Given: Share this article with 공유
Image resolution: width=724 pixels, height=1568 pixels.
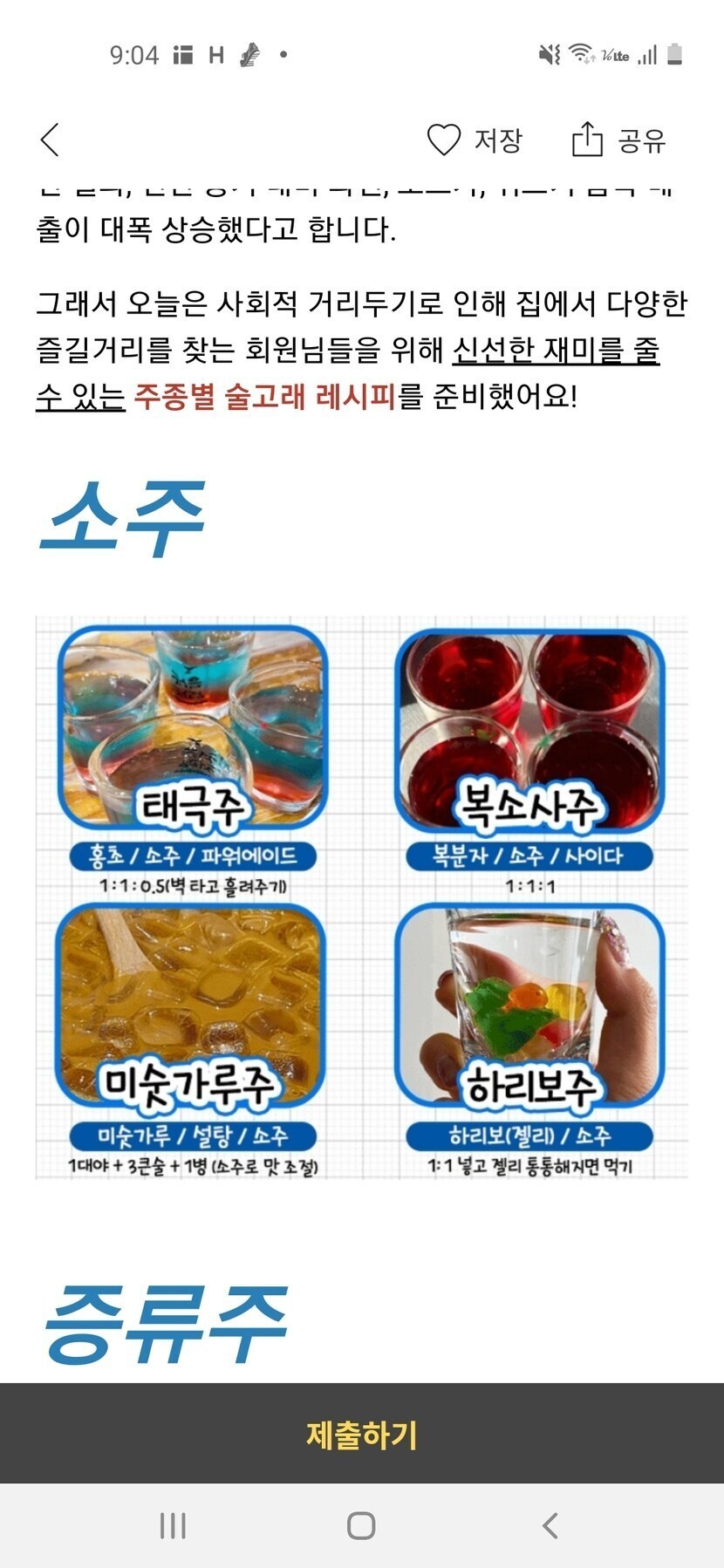Looking at the screenshot, I should 618,140.
